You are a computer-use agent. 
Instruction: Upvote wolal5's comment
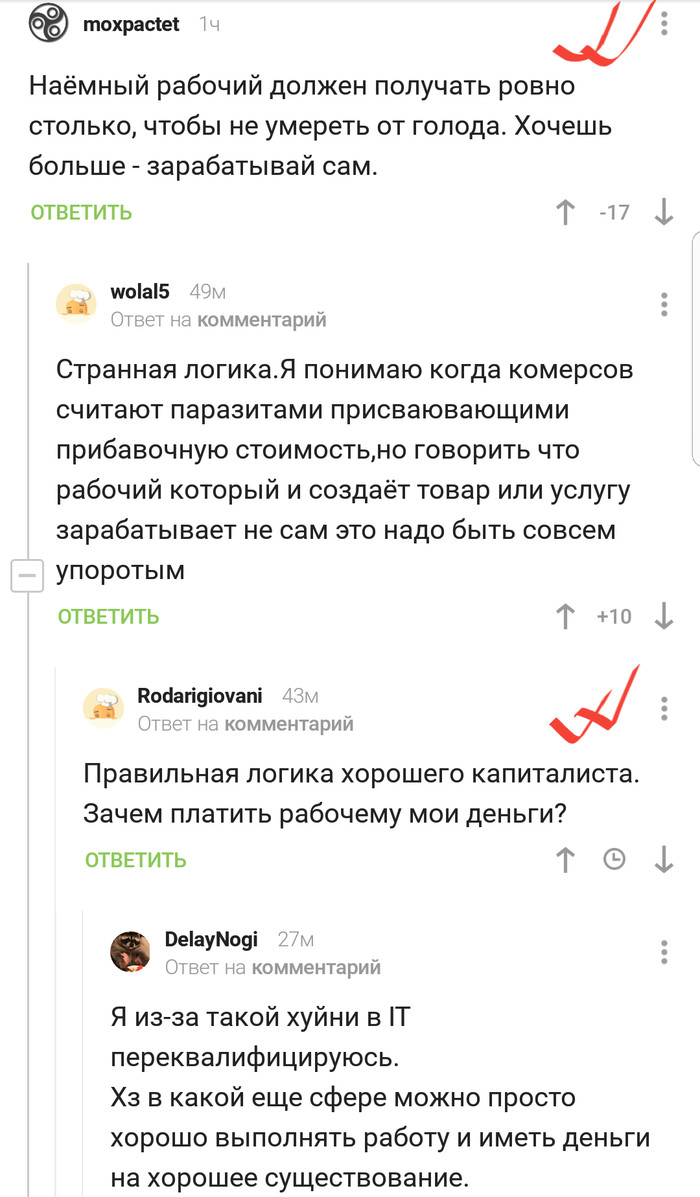coord(565,616)
